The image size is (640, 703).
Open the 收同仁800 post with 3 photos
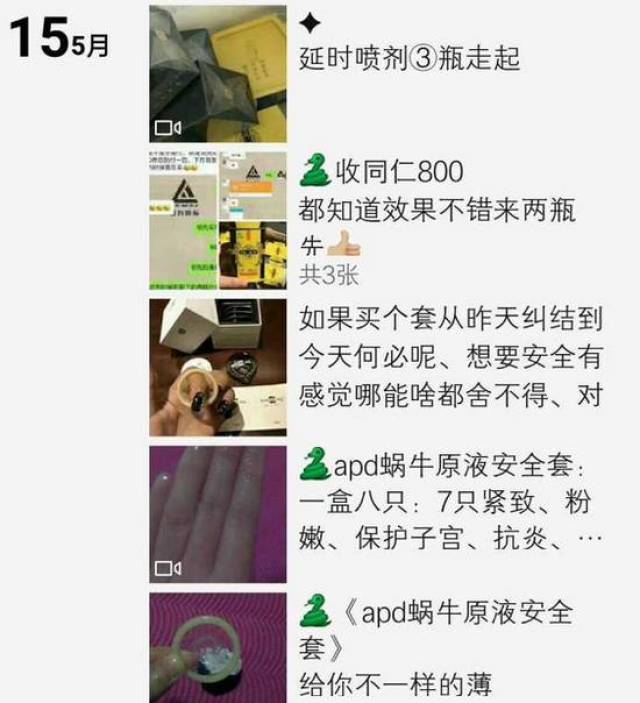pyautogui.click(x=218, y=220)
